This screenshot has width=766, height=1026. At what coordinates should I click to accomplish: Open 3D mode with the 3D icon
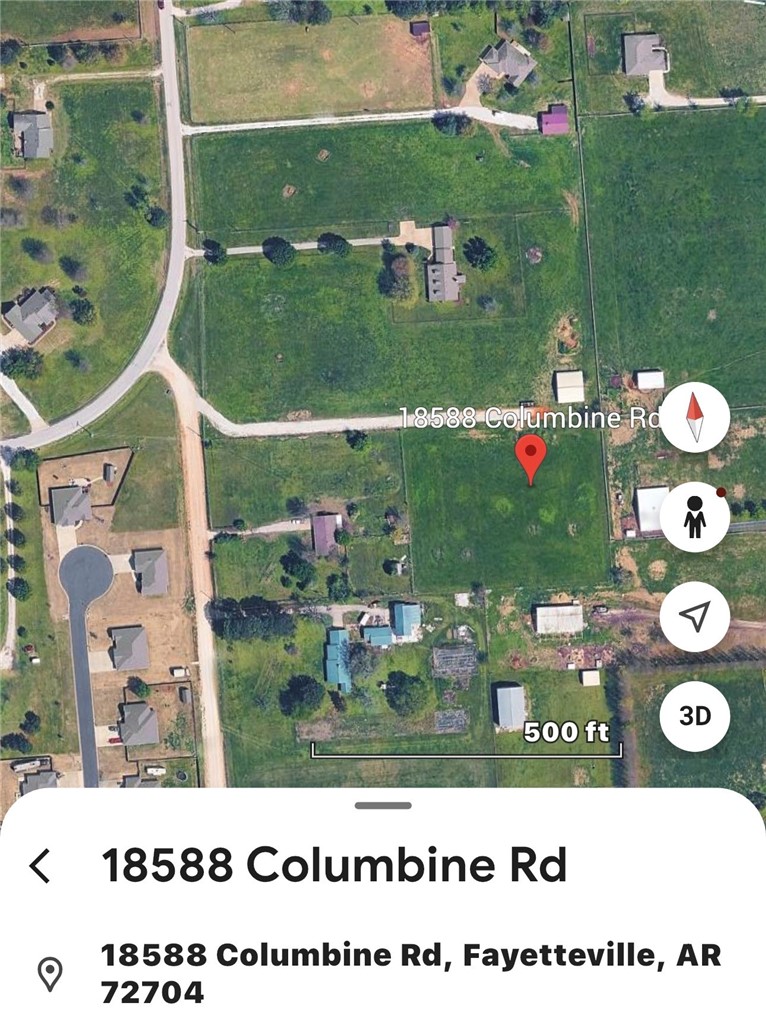(696, 716)
